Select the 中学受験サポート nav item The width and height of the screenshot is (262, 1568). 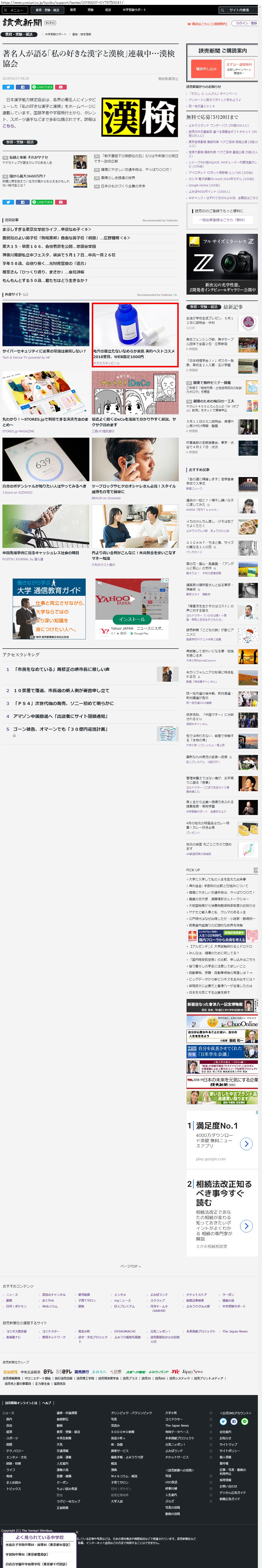point(134,10)
